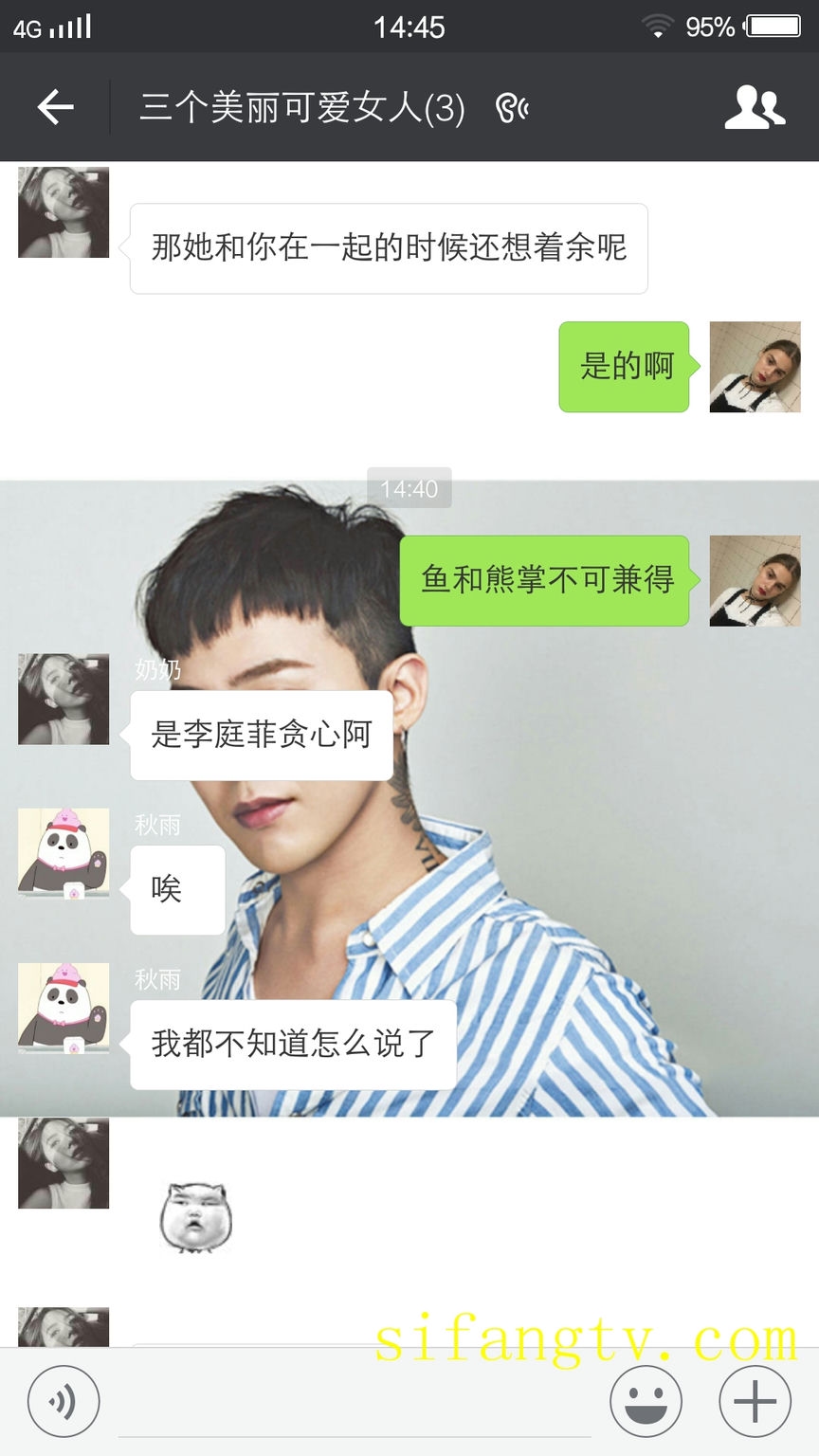Tap the message 鱼和熊掌不可兼得

(x=545, y=580)
